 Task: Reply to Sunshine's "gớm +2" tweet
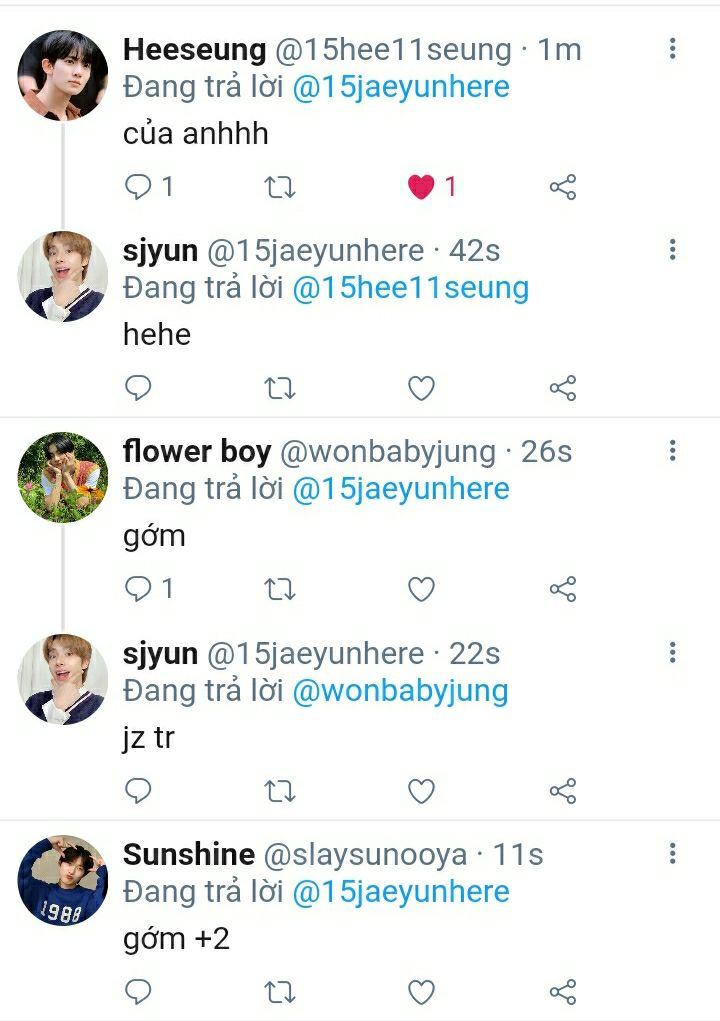click(138, 991)
